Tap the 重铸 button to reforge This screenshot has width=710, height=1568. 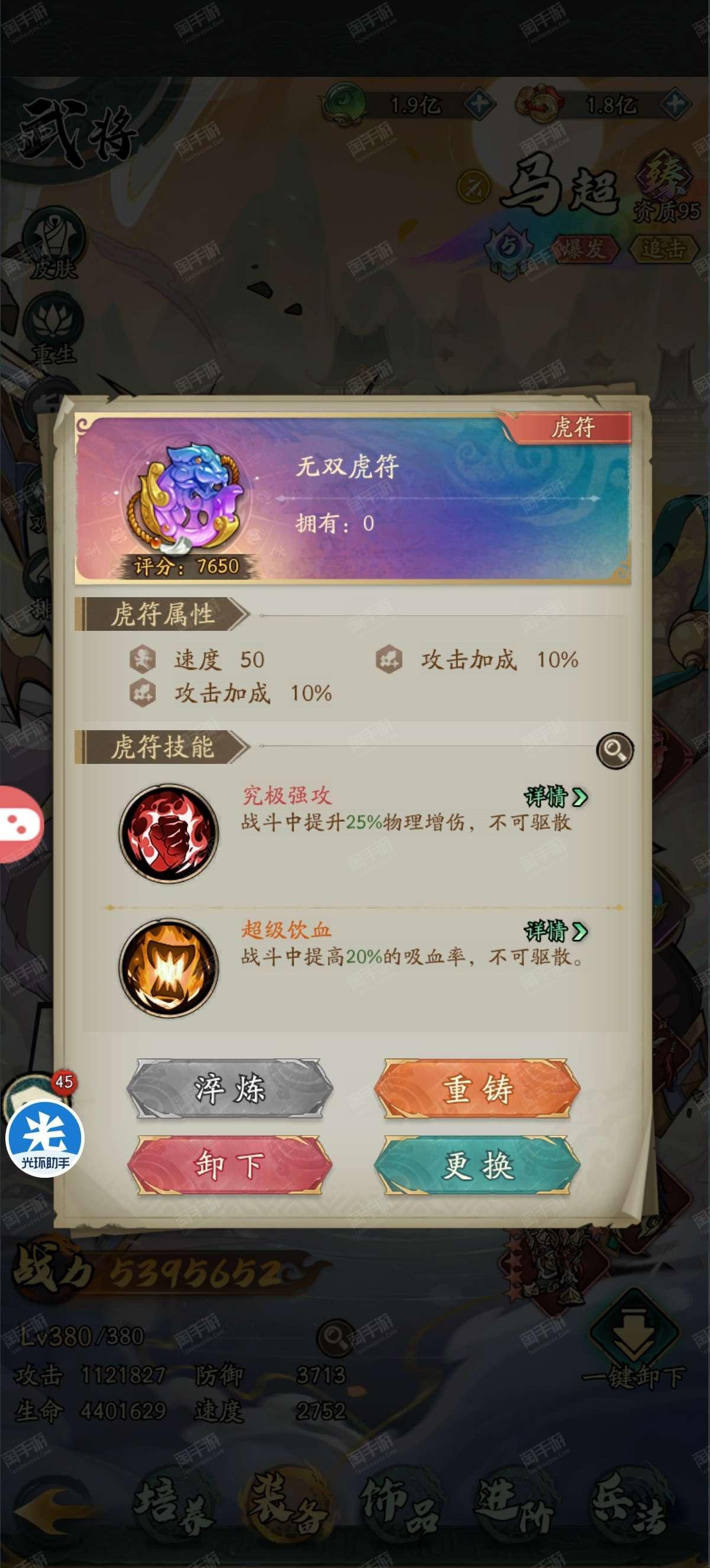click(477, 1088)
